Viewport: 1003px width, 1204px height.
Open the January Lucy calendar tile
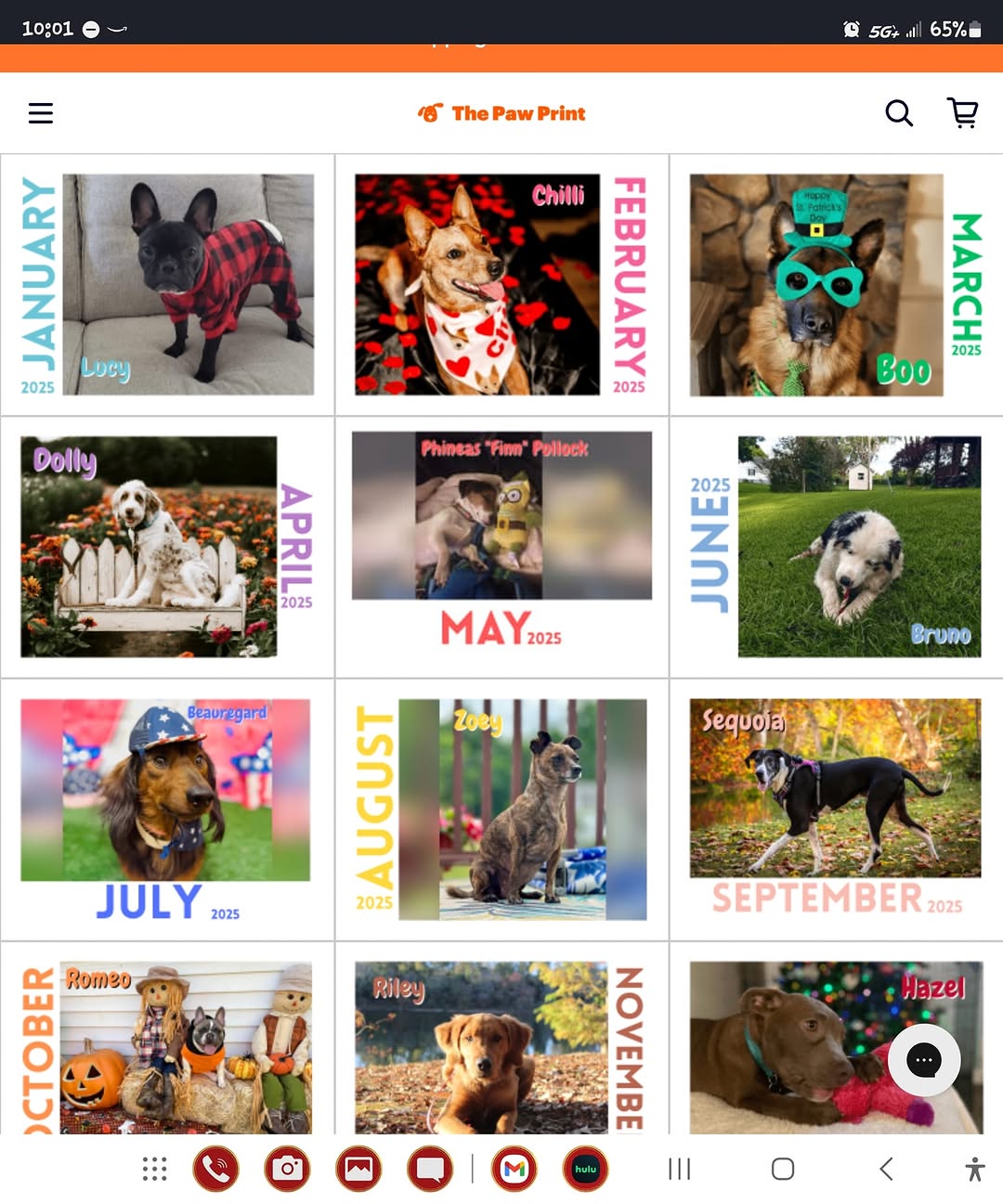[x=167, y=285]
